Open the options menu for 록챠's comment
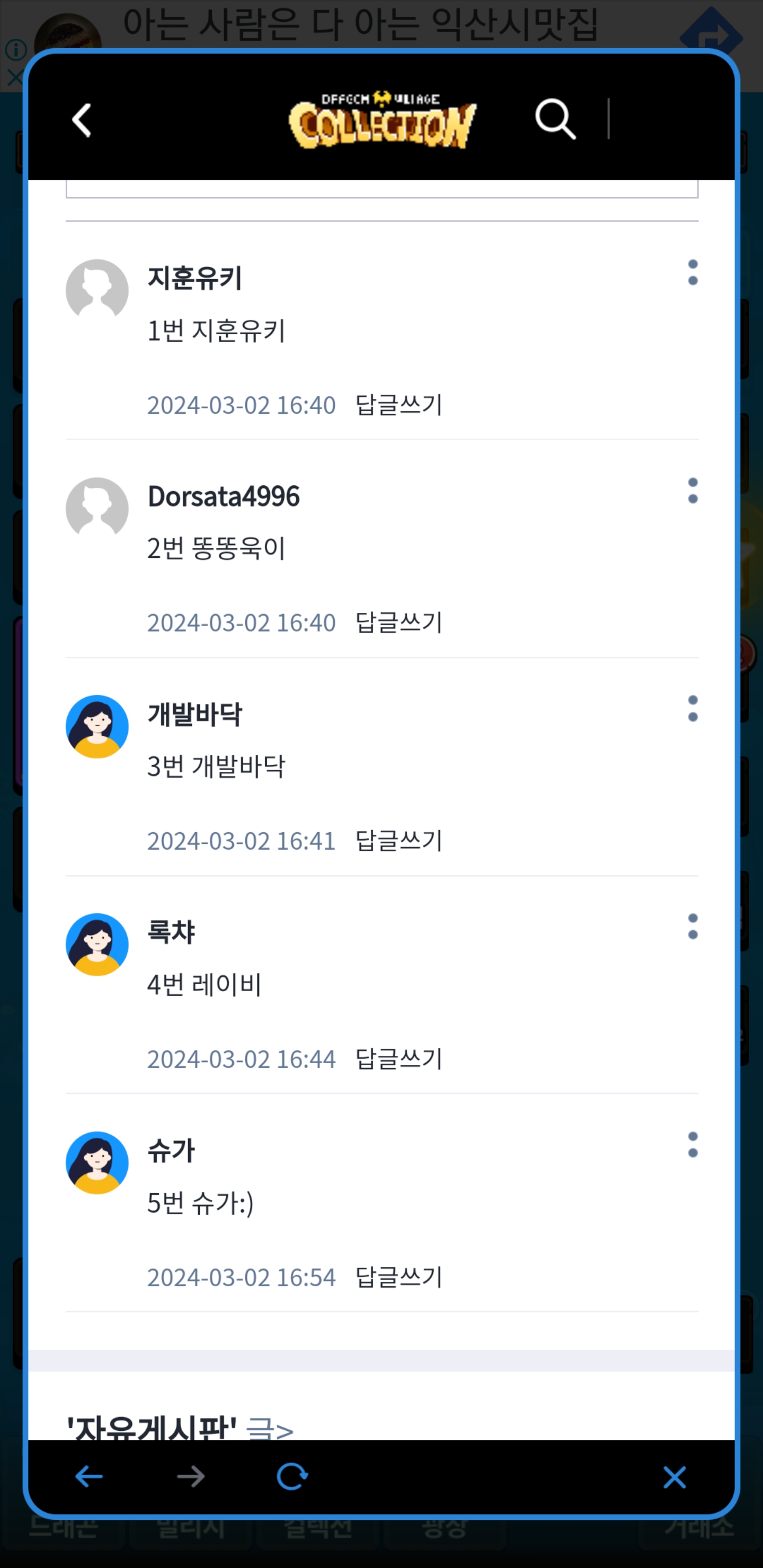The image size is (763, 1568). click(693, 926)
